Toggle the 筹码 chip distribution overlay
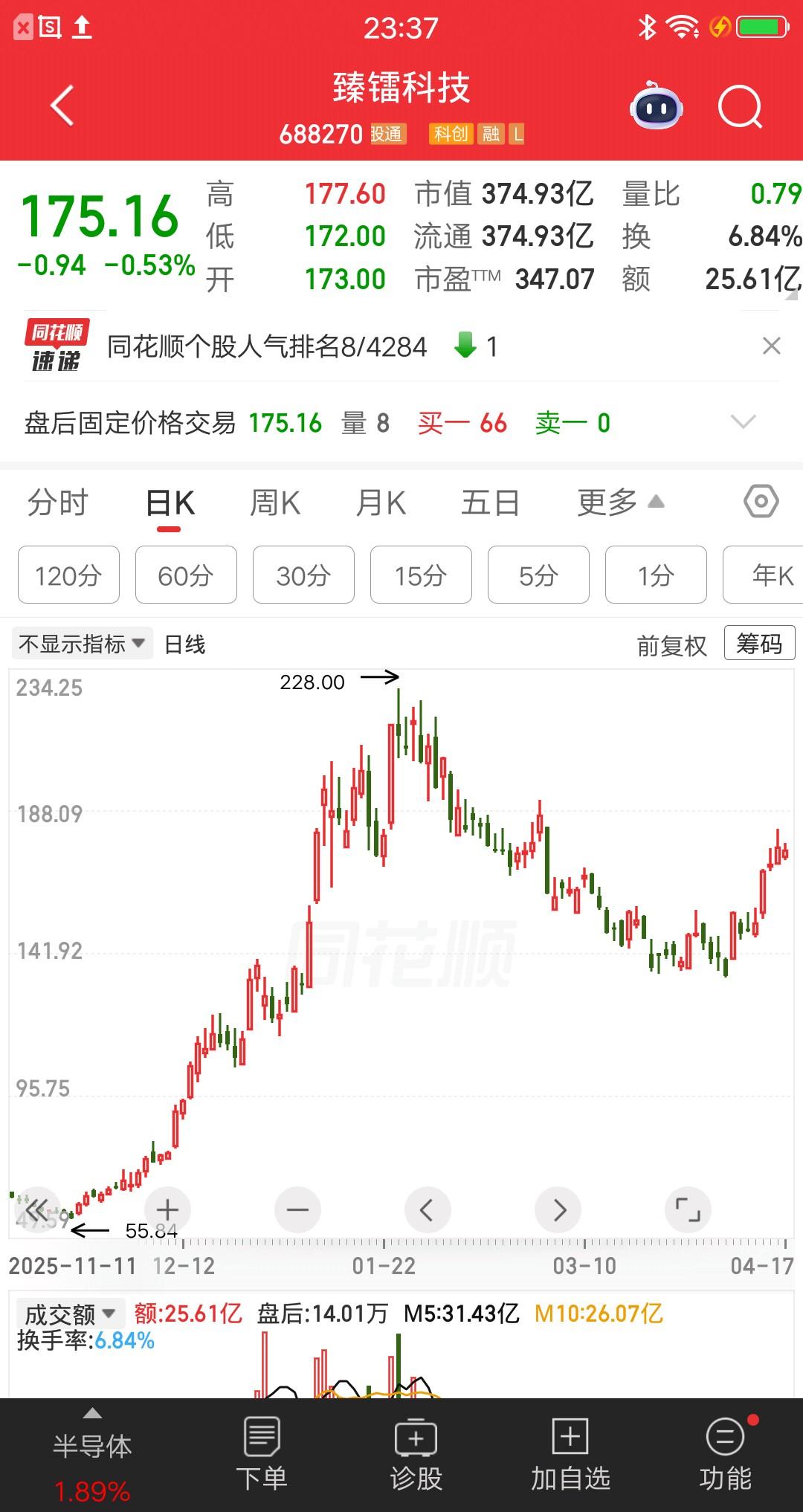 (x=760, y=643)
